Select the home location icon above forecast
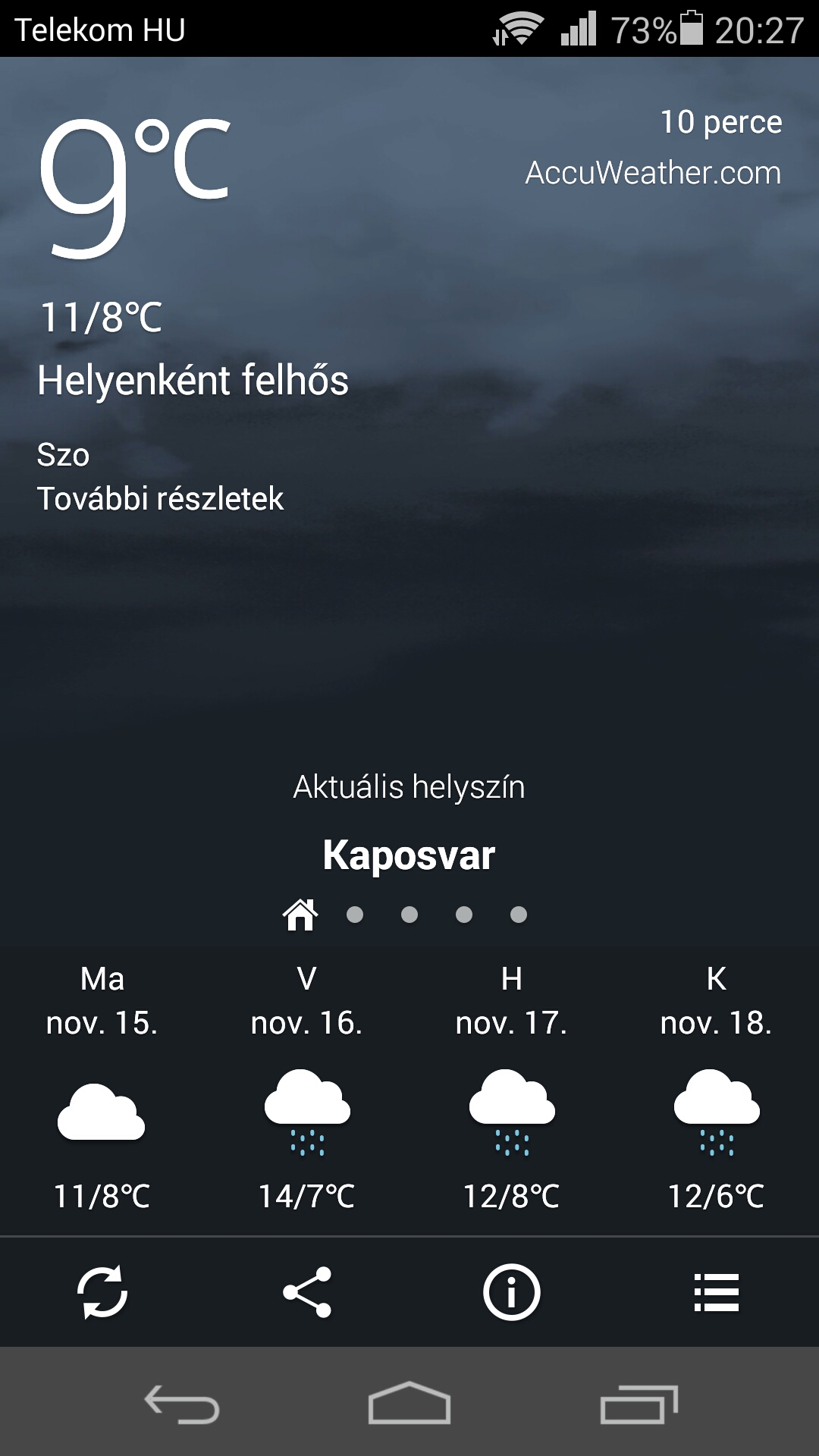Image resolution: width=819 pixels, height=1456 pixels. pos(302,915)
